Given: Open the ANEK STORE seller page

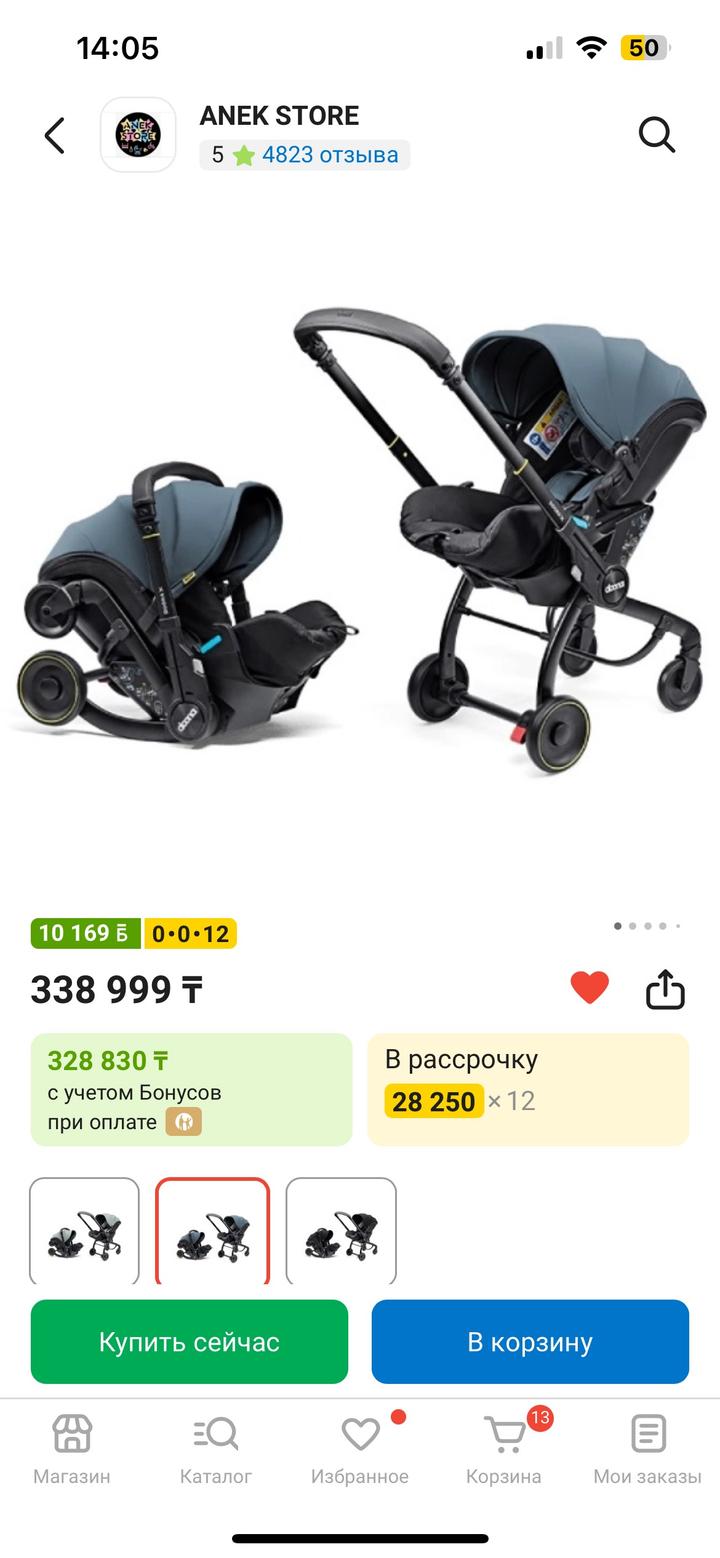Looking at the screenshot, I should point(279,116).
